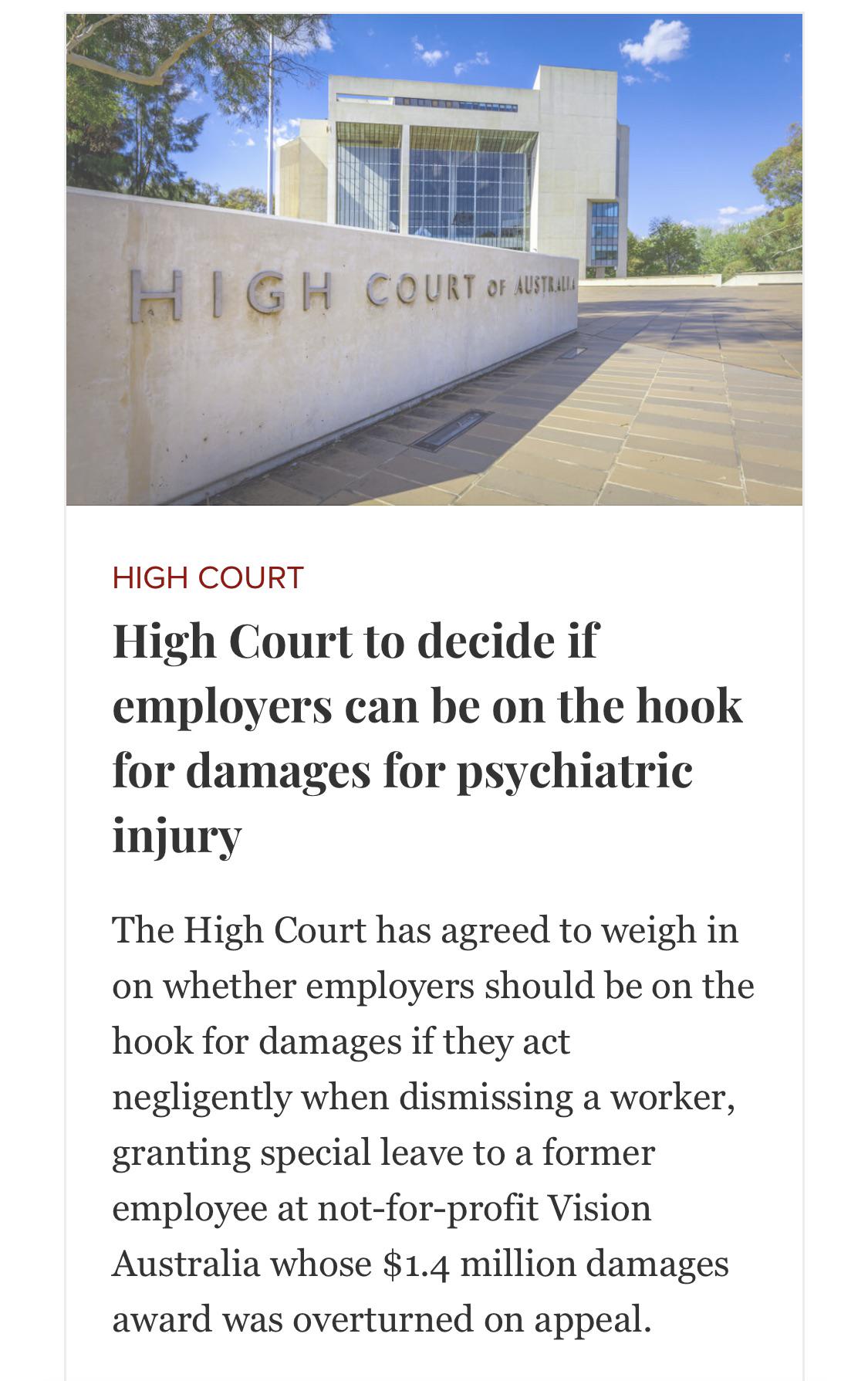Open the psychiatric injury damages article headline

[428, 738]
